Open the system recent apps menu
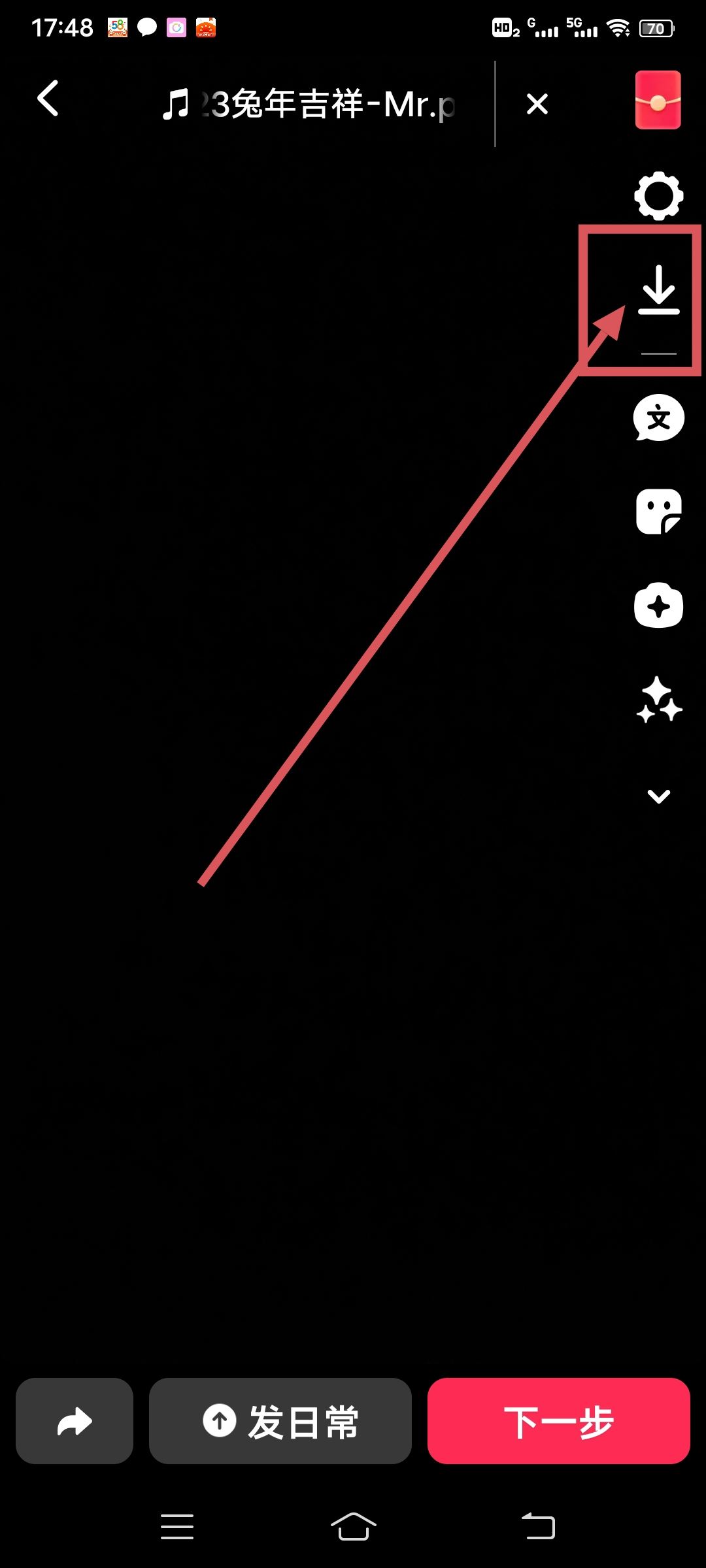The image size is (706, 1568). click(x=177, y=1527)
